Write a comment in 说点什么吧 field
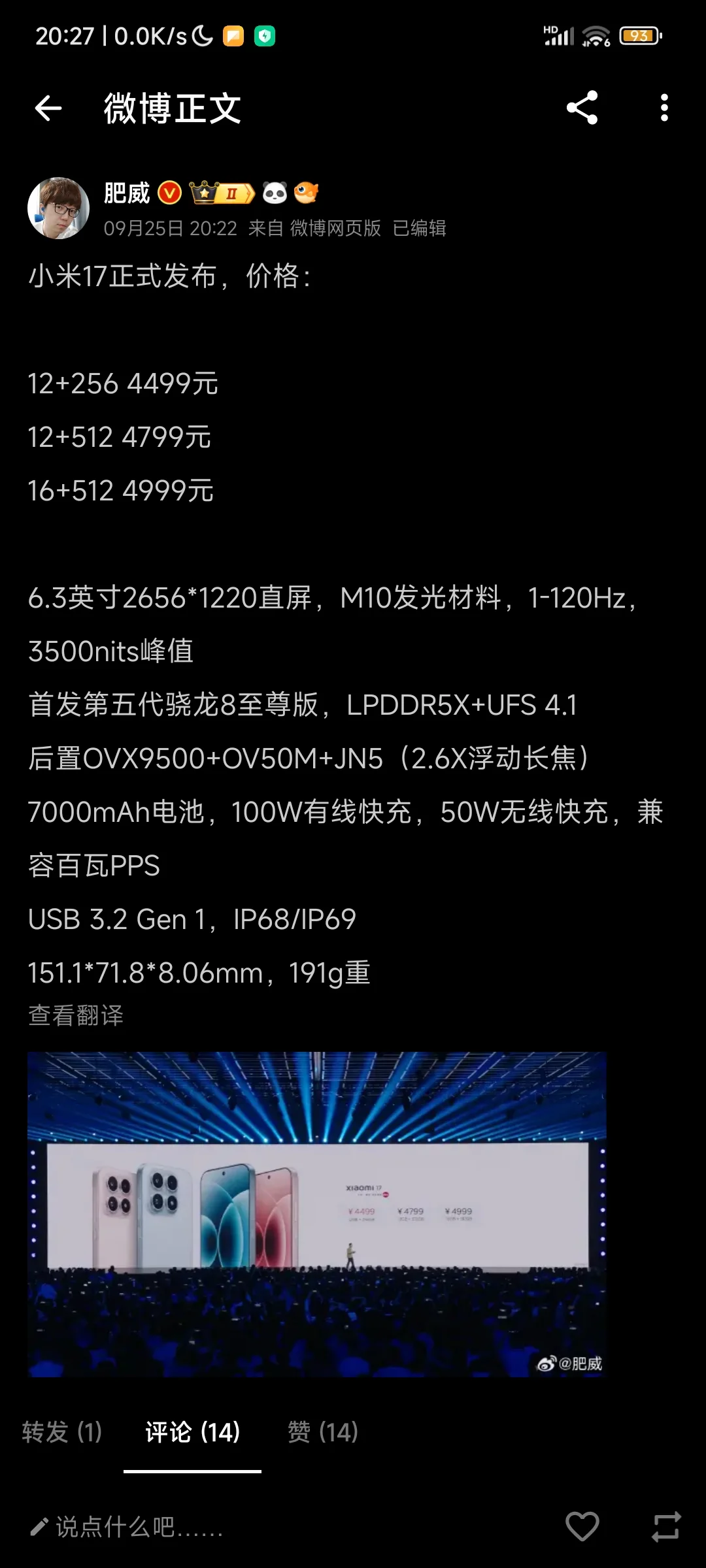 coord(139,1527)
